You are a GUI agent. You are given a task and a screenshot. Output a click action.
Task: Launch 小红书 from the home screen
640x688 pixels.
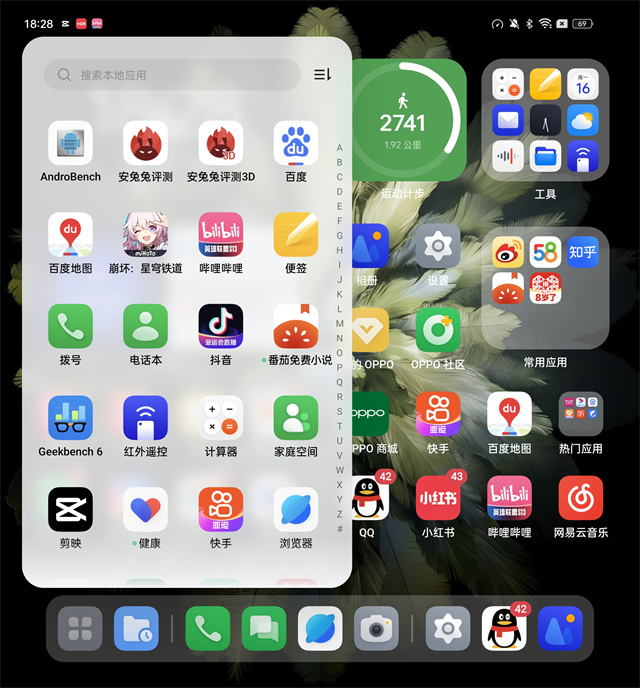click(x=438, y=498)
